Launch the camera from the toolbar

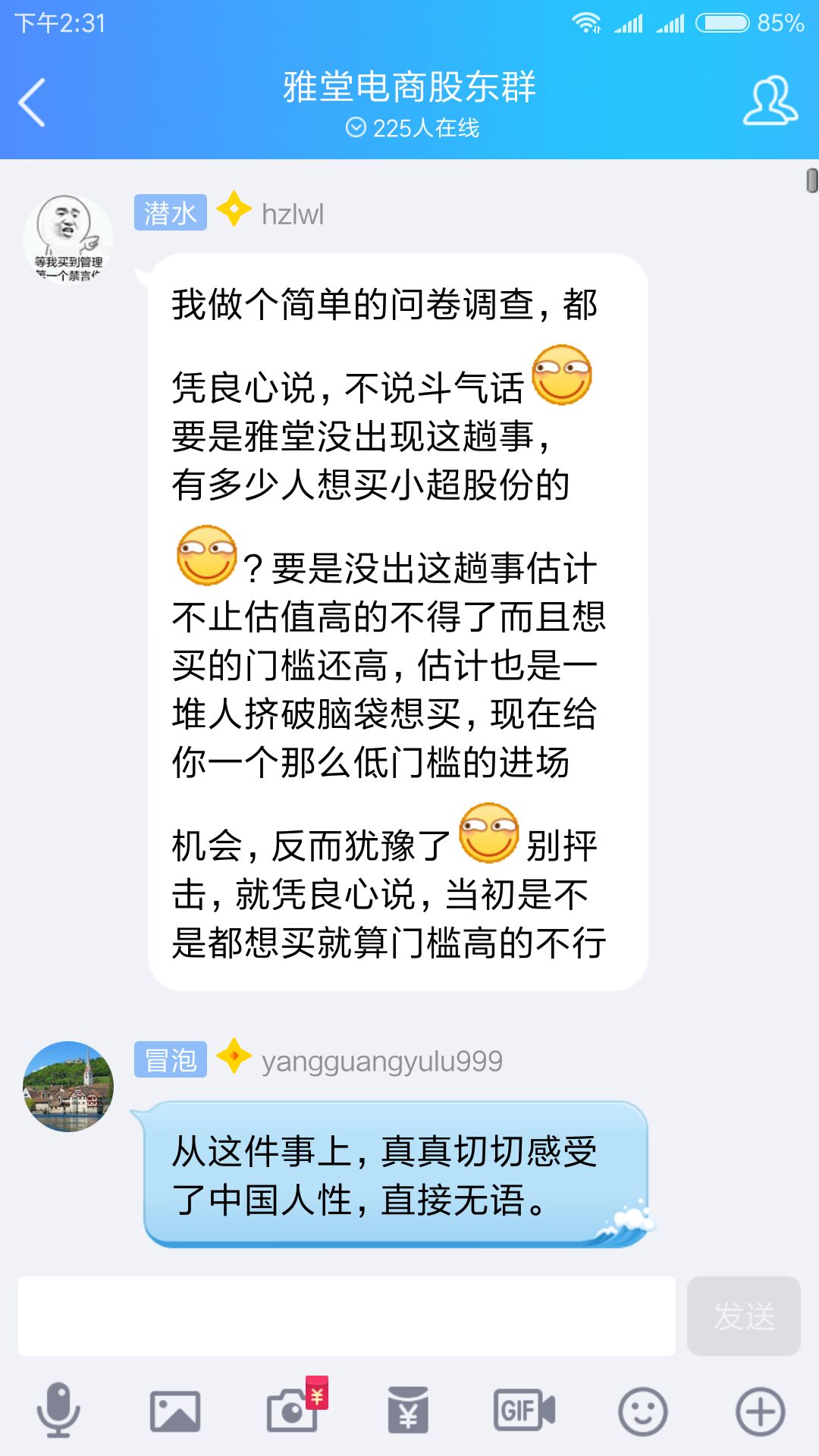coord(293,1410)
